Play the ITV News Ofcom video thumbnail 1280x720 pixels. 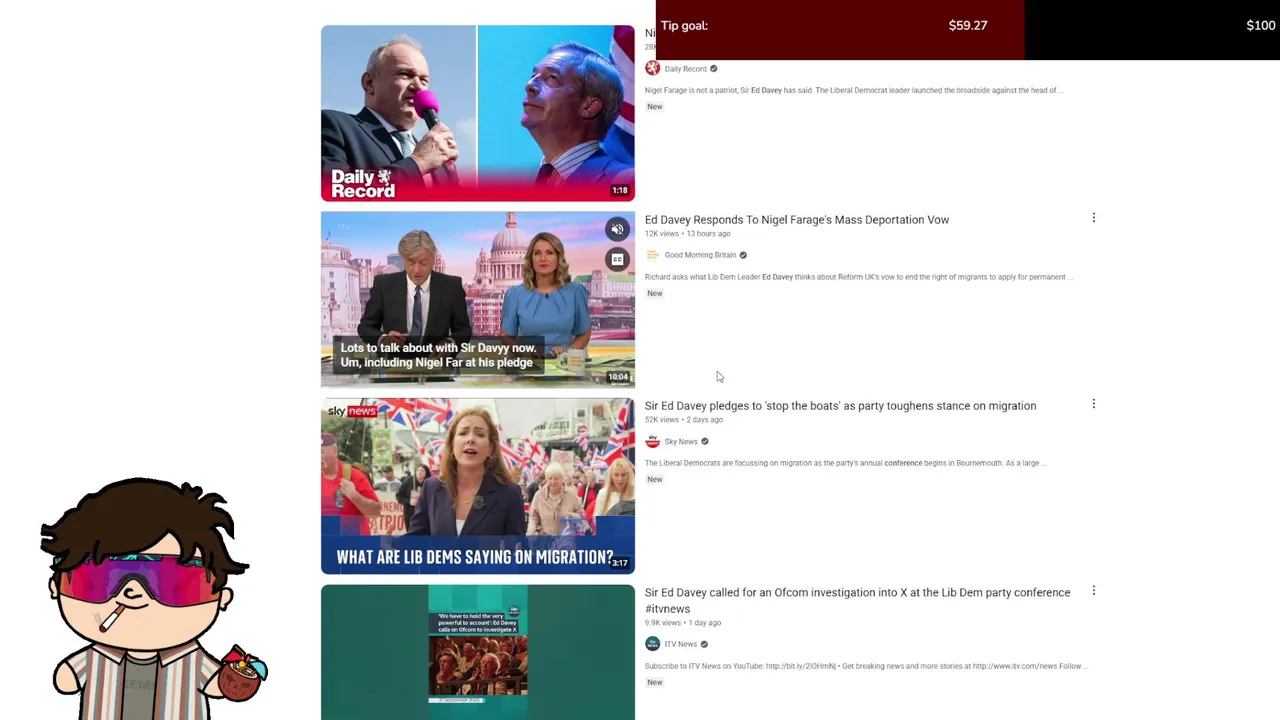point(477,652)
